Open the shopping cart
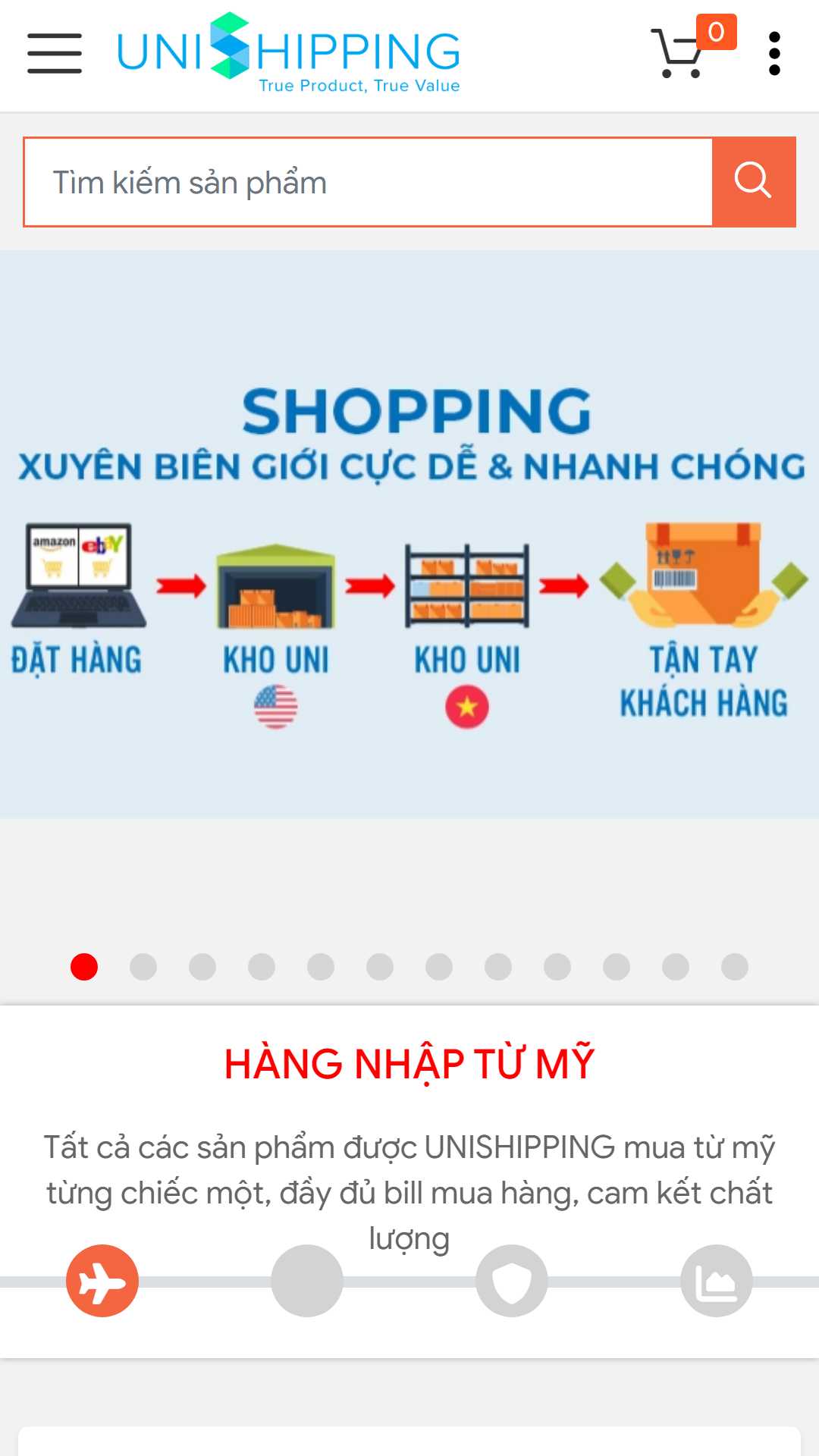The image size is (819, 1456). 680,53
